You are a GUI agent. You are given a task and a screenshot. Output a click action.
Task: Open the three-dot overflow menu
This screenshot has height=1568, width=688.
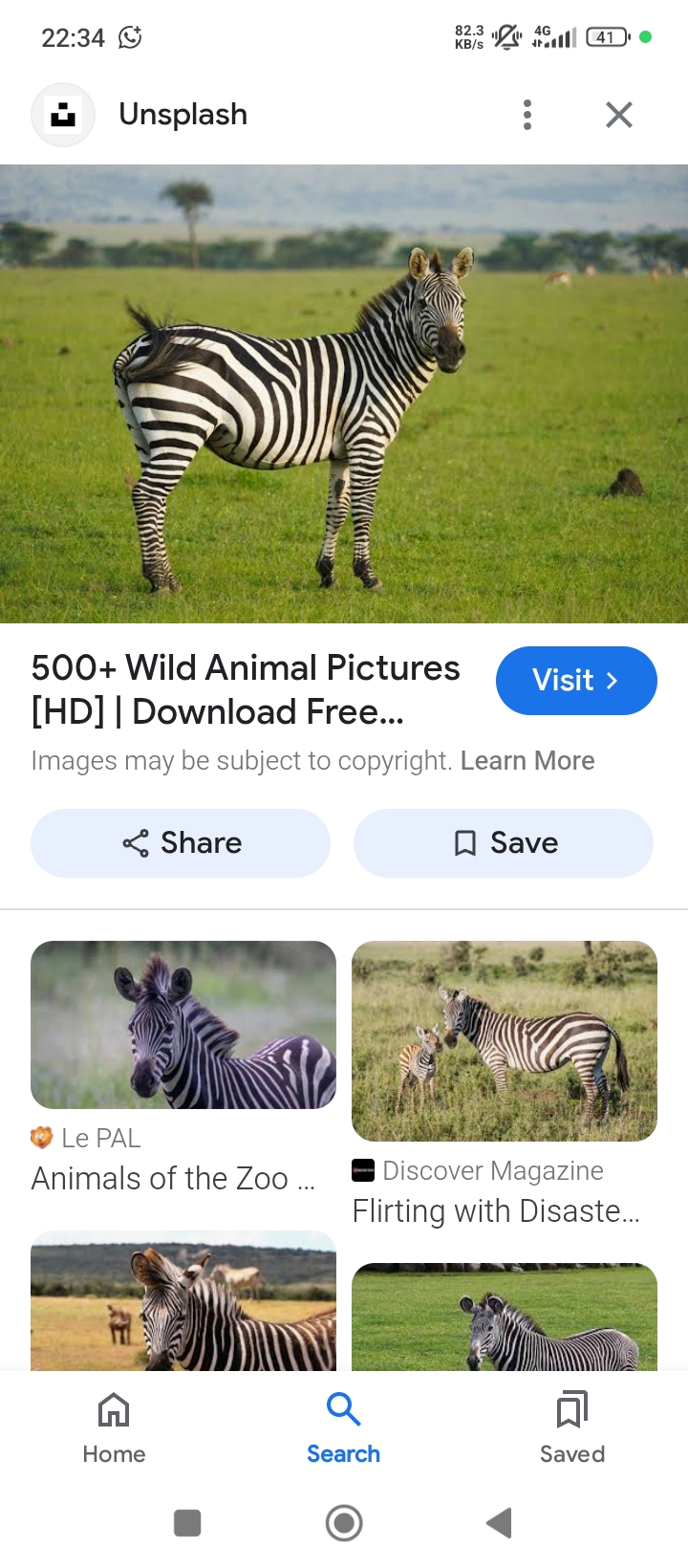click(x=527, y=115)
